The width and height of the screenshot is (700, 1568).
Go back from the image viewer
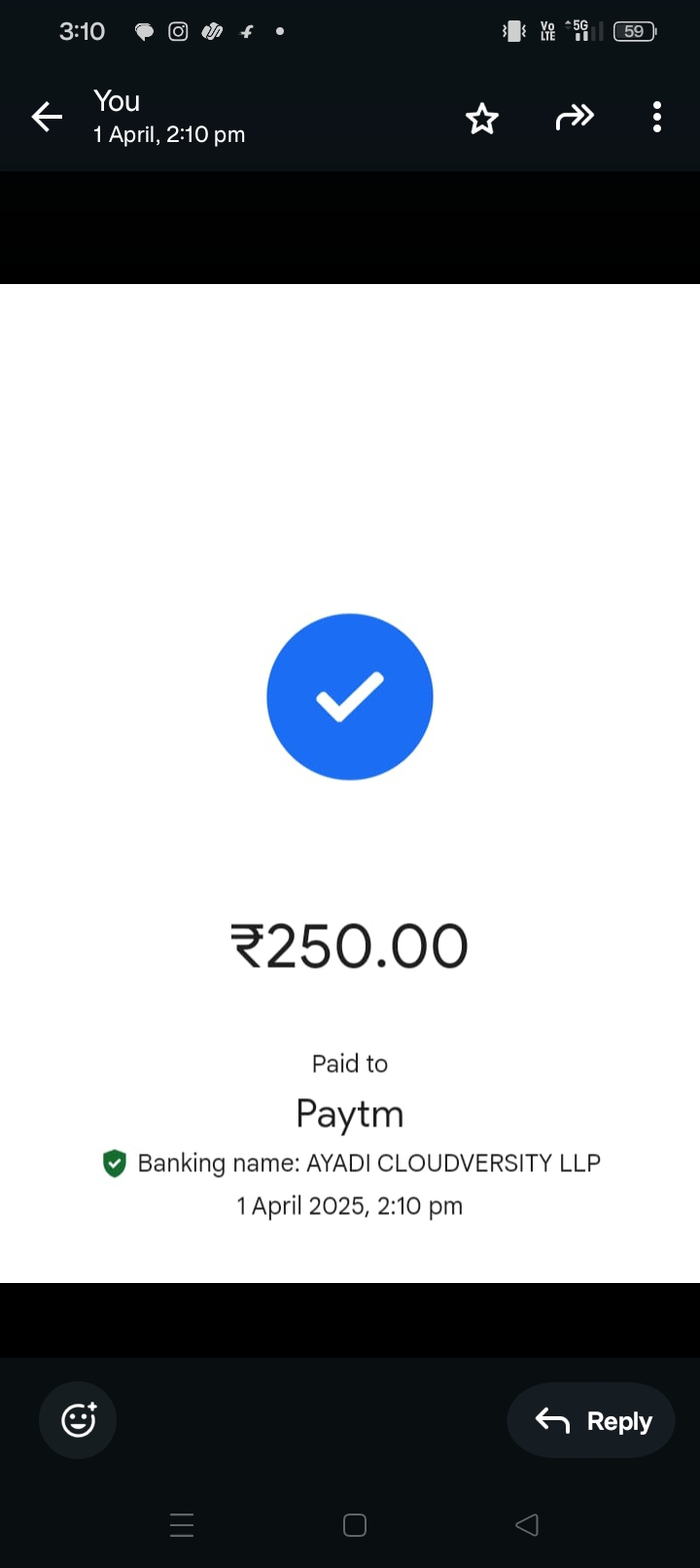[x=46, y=118]
